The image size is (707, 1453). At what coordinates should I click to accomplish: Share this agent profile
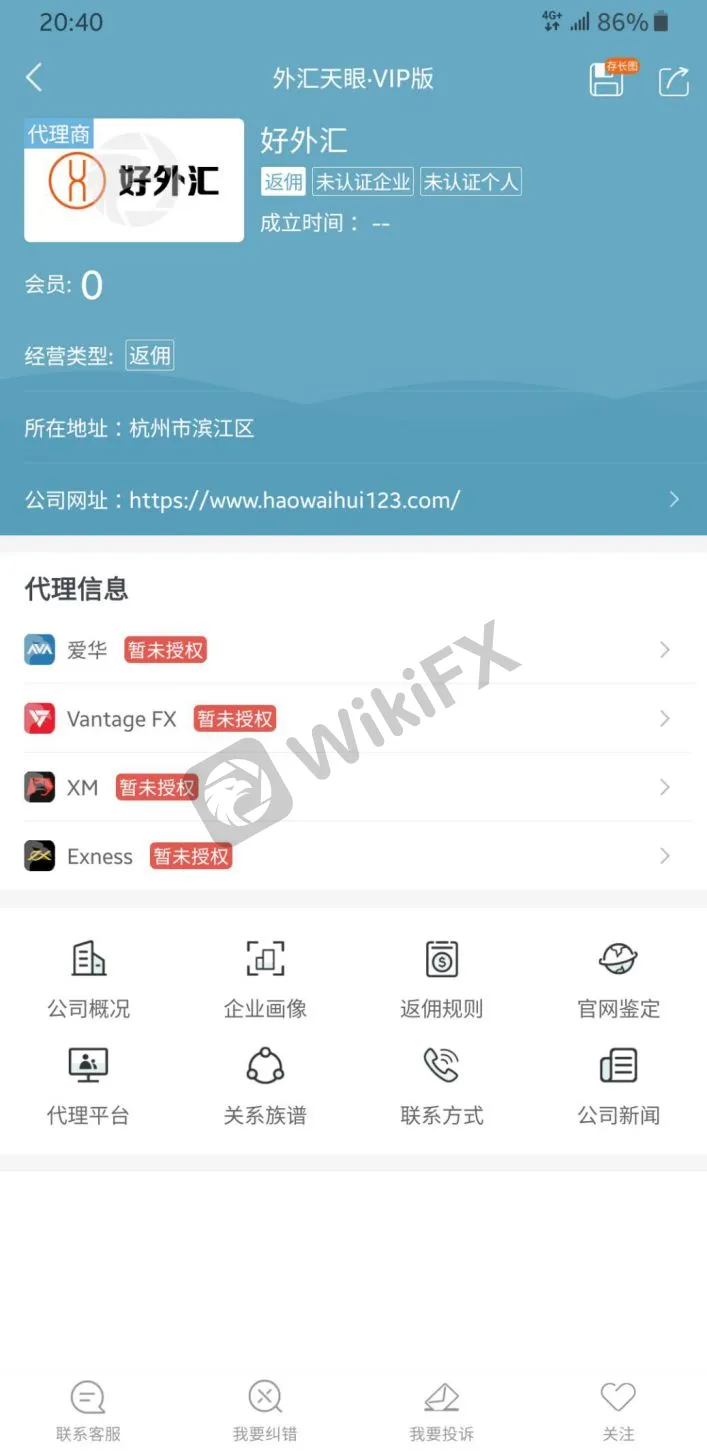click(x=673, y=80)
